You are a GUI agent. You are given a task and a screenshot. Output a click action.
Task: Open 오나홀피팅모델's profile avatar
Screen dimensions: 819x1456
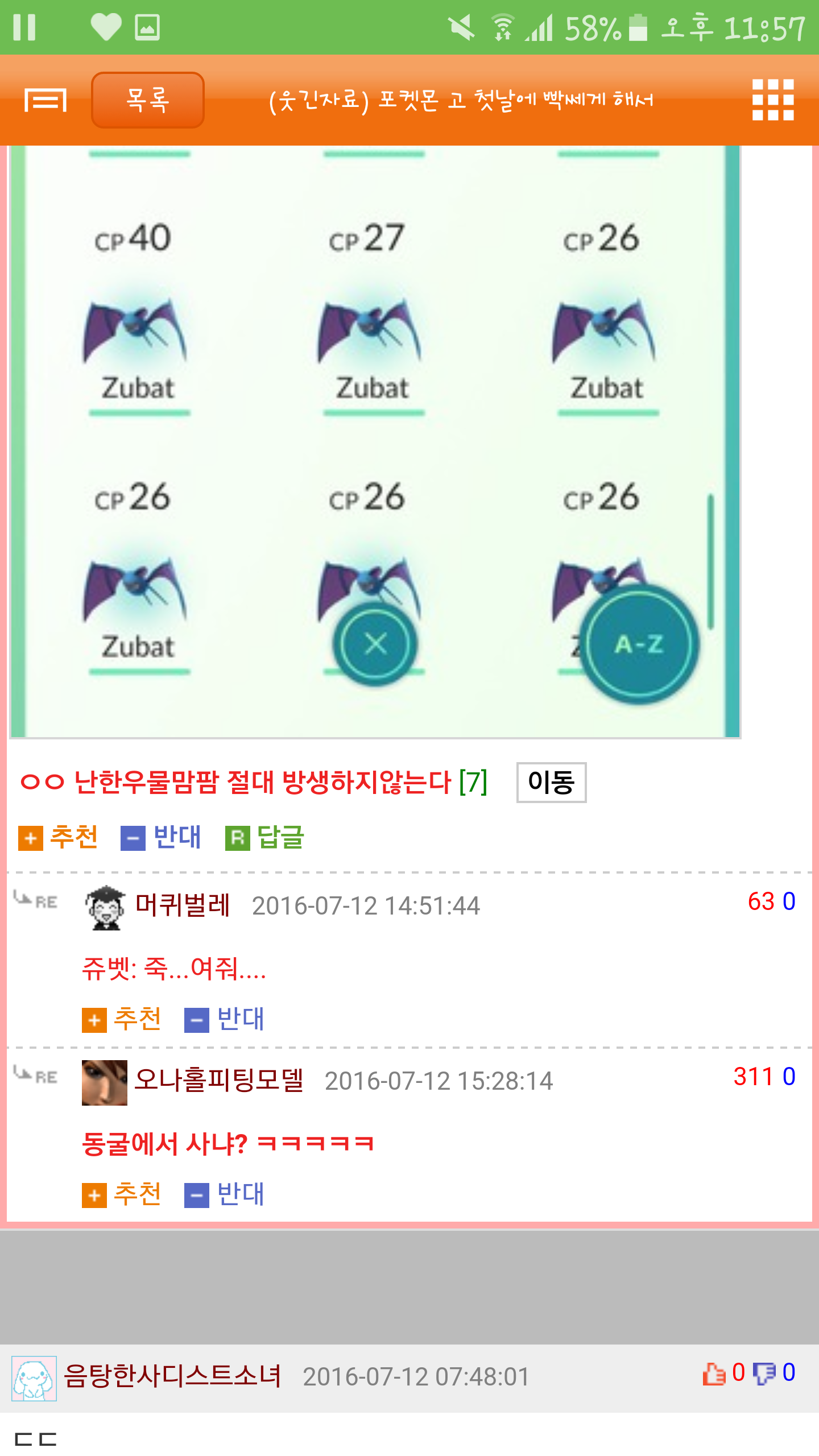coord(105,1082)
